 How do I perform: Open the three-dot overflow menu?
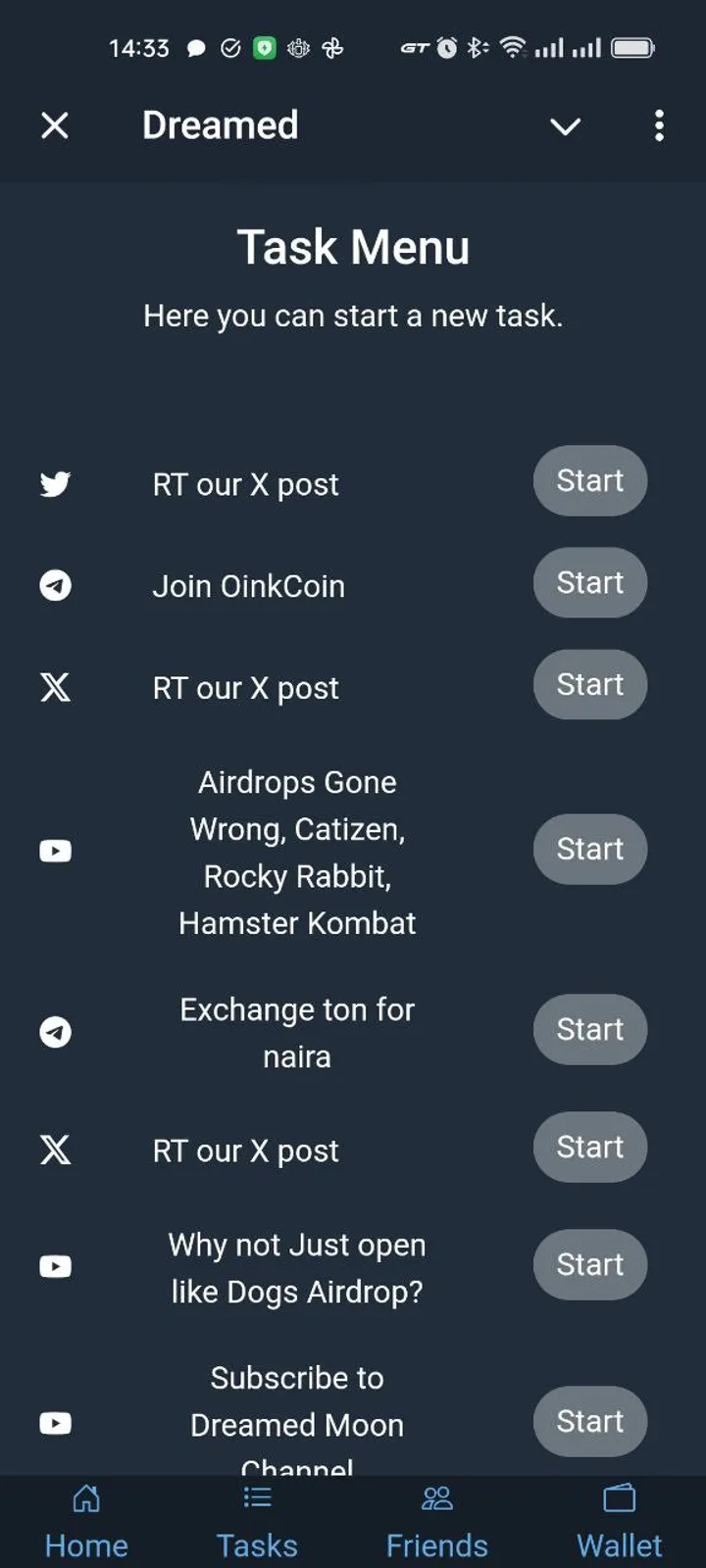pyautogui.click(x=659, y=125)
